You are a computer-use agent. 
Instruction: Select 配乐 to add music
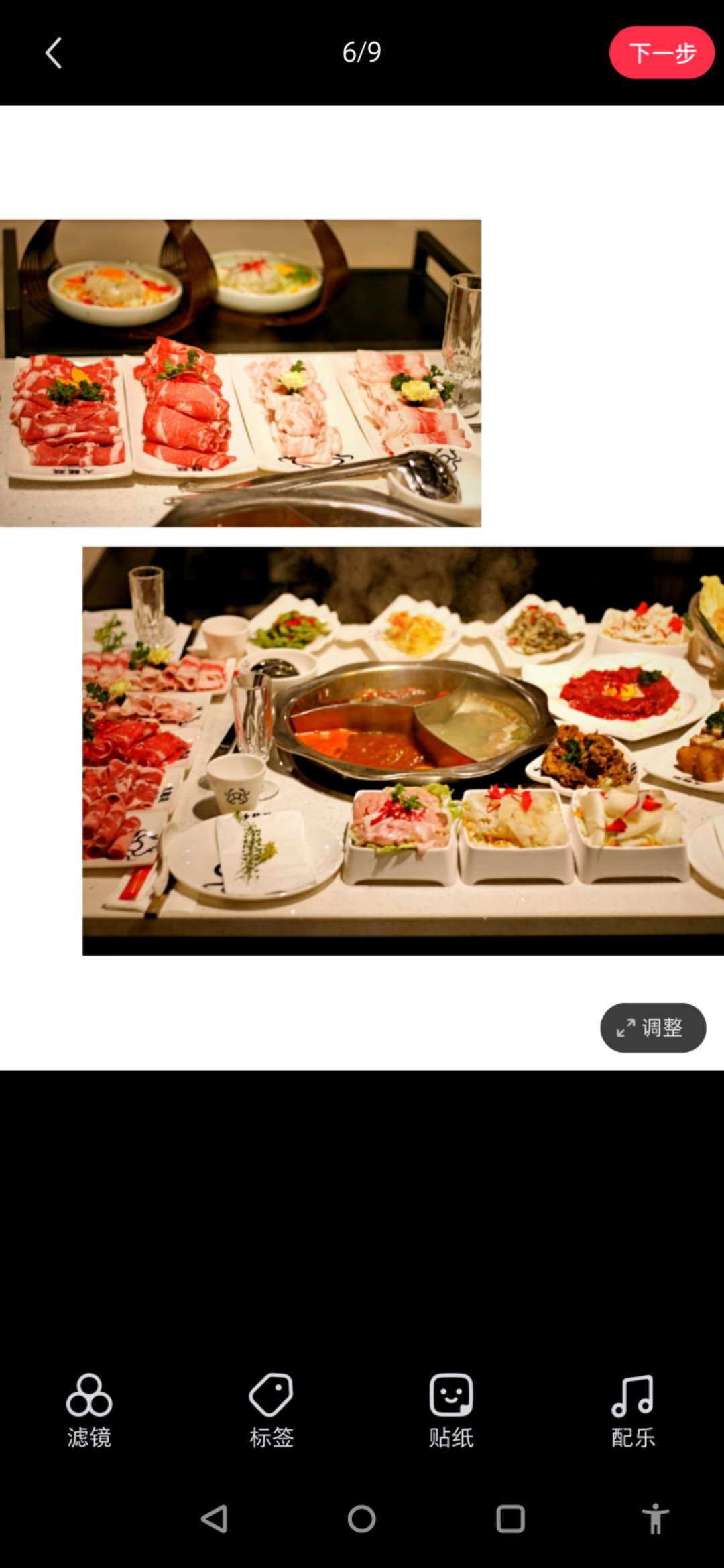click(x=633, y=1411)
